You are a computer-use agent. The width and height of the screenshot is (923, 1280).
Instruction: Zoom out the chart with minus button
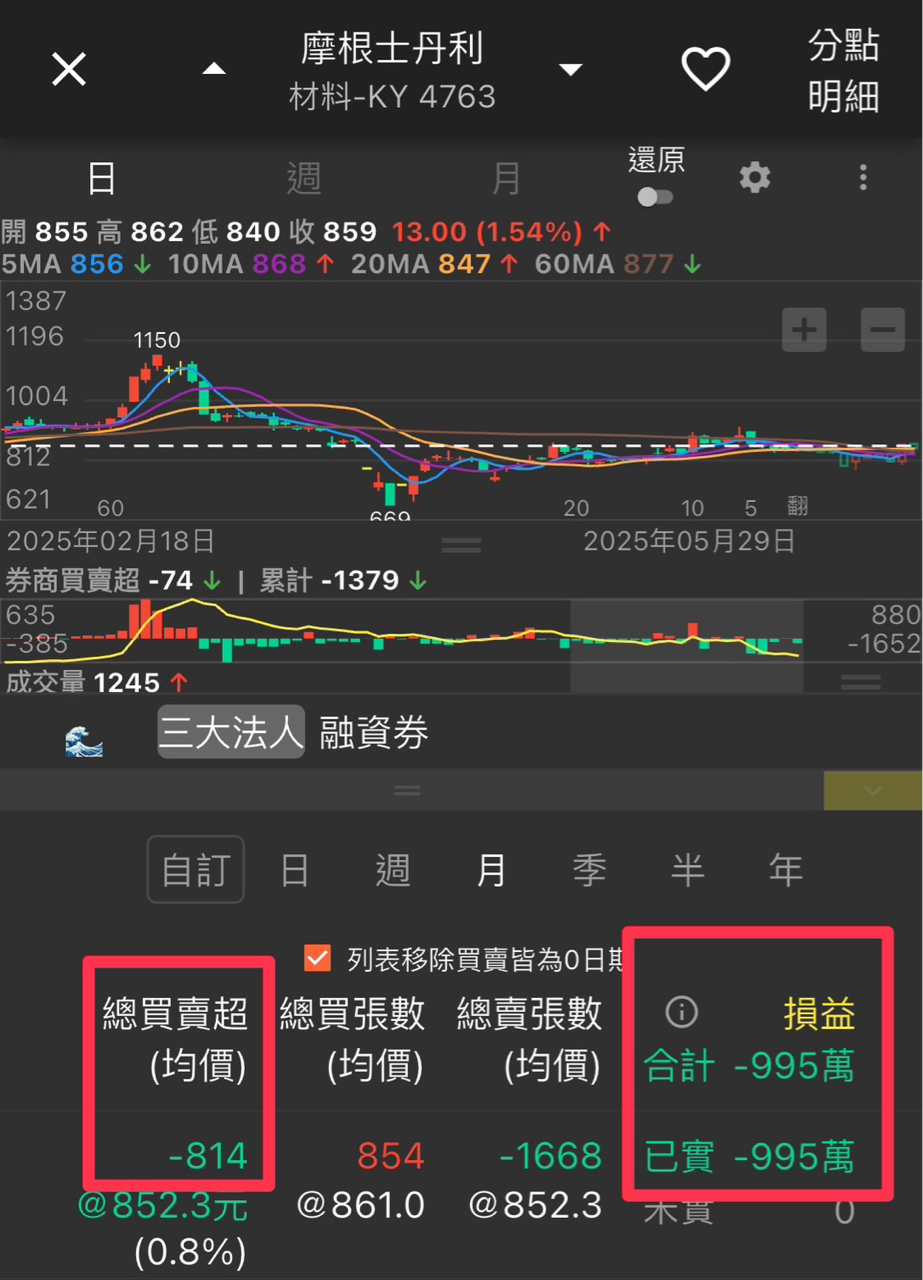click(x=883, y=330)
